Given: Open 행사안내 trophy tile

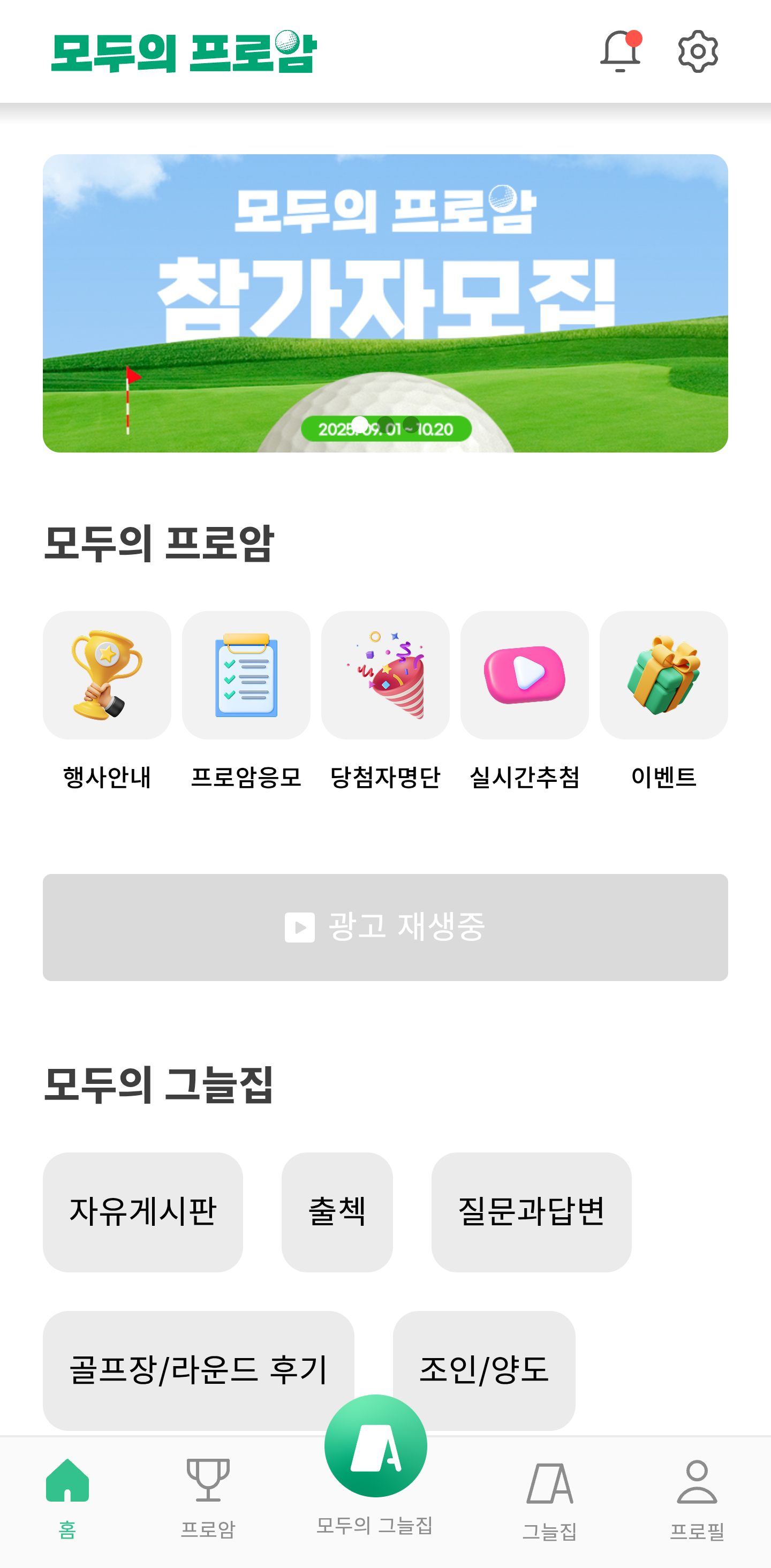Looking at the screenshot, I should tap(107, 675).
